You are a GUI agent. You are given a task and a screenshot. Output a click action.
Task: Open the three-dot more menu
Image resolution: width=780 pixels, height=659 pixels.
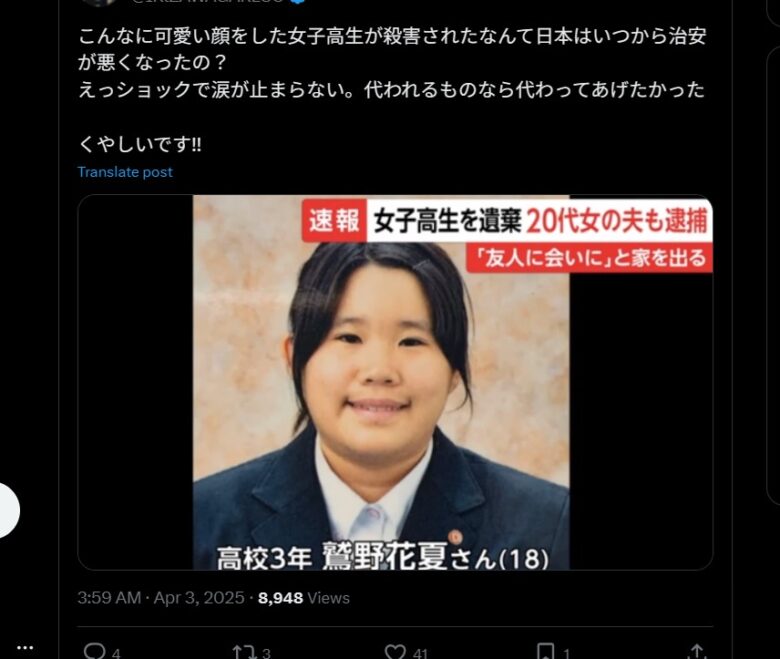coord(25,648)
